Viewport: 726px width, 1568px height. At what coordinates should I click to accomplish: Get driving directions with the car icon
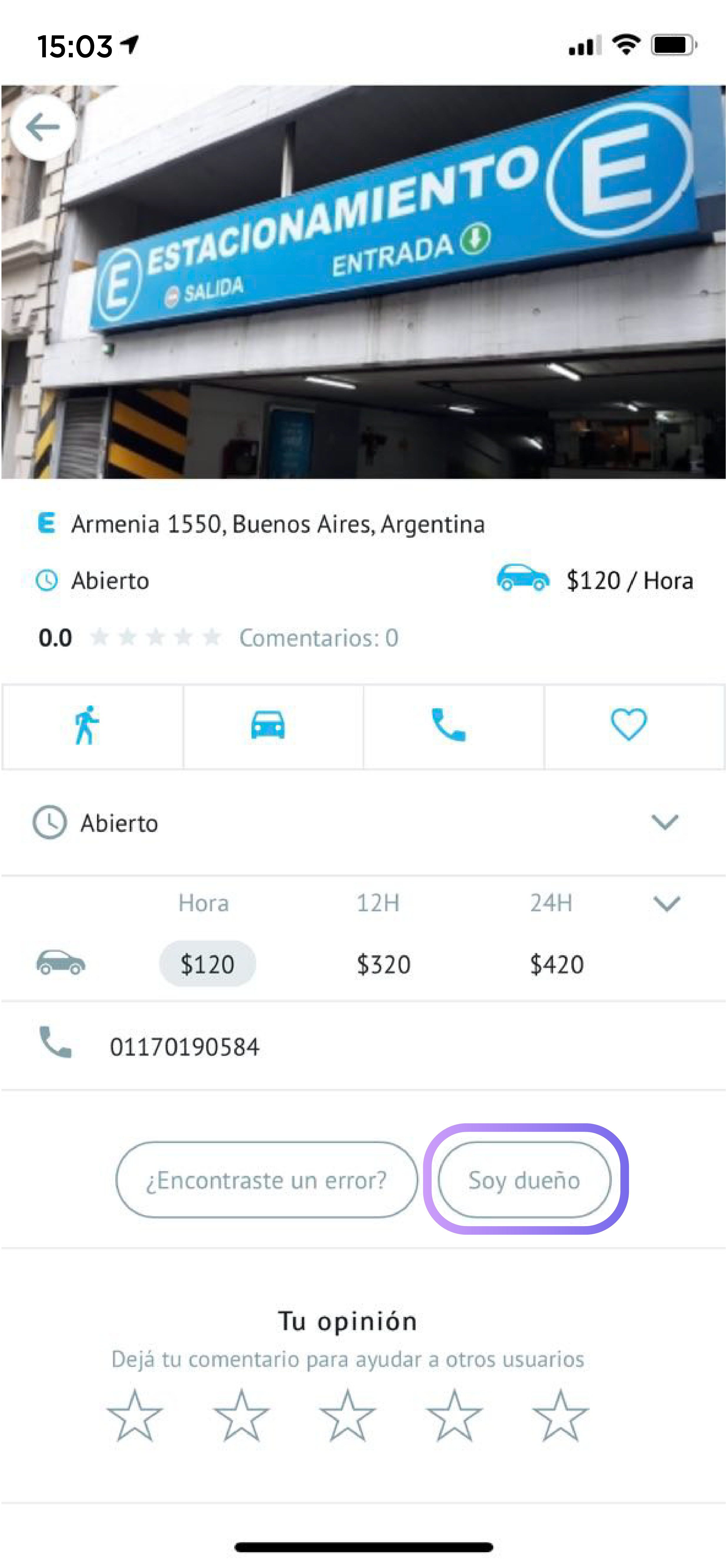click(268, 726)
